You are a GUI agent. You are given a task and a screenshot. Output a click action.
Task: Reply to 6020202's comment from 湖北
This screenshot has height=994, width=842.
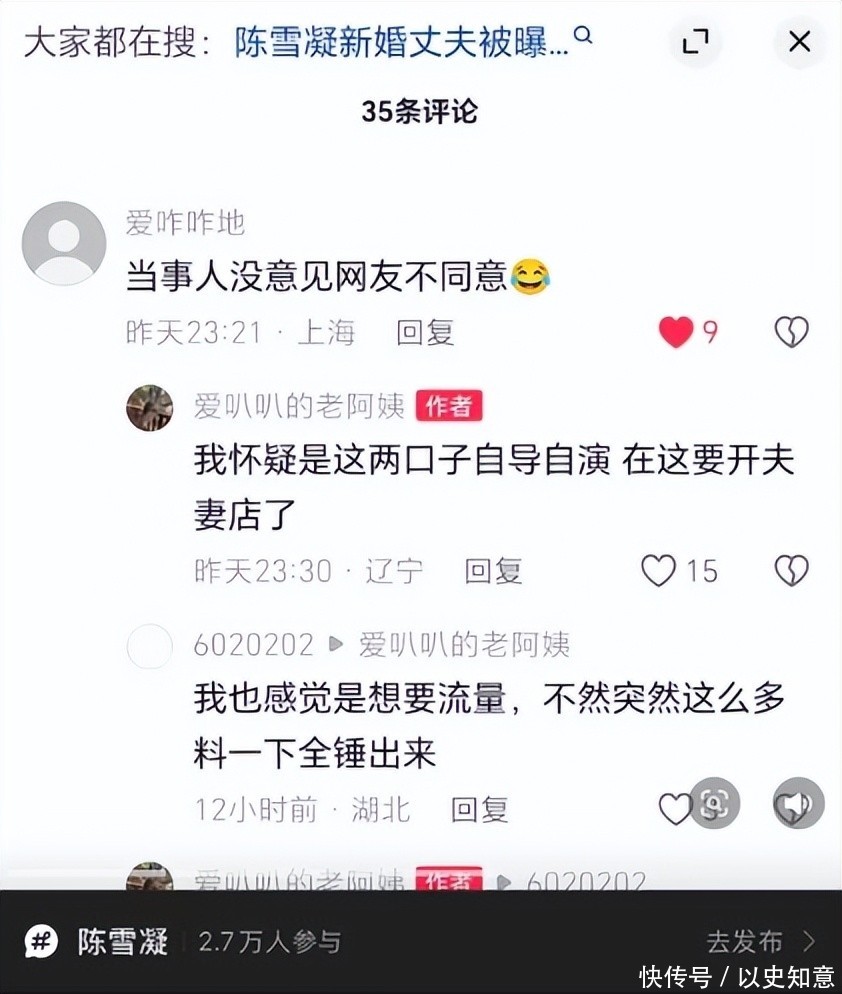point(479,808)
